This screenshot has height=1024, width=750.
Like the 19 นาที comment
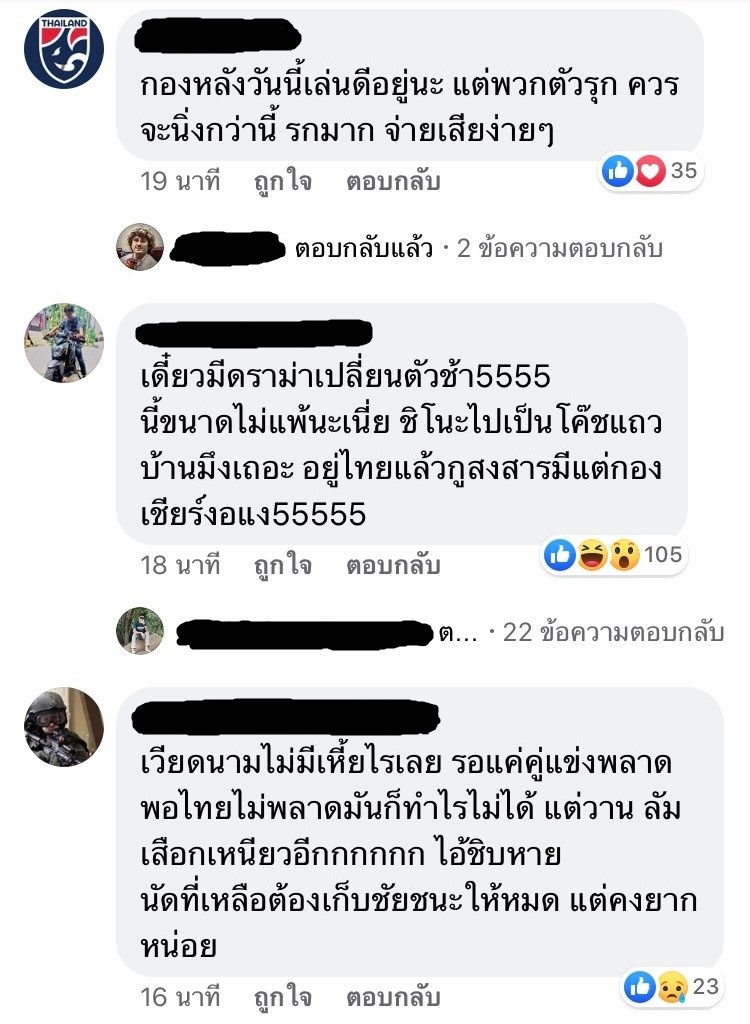click(x=282, y=182)
